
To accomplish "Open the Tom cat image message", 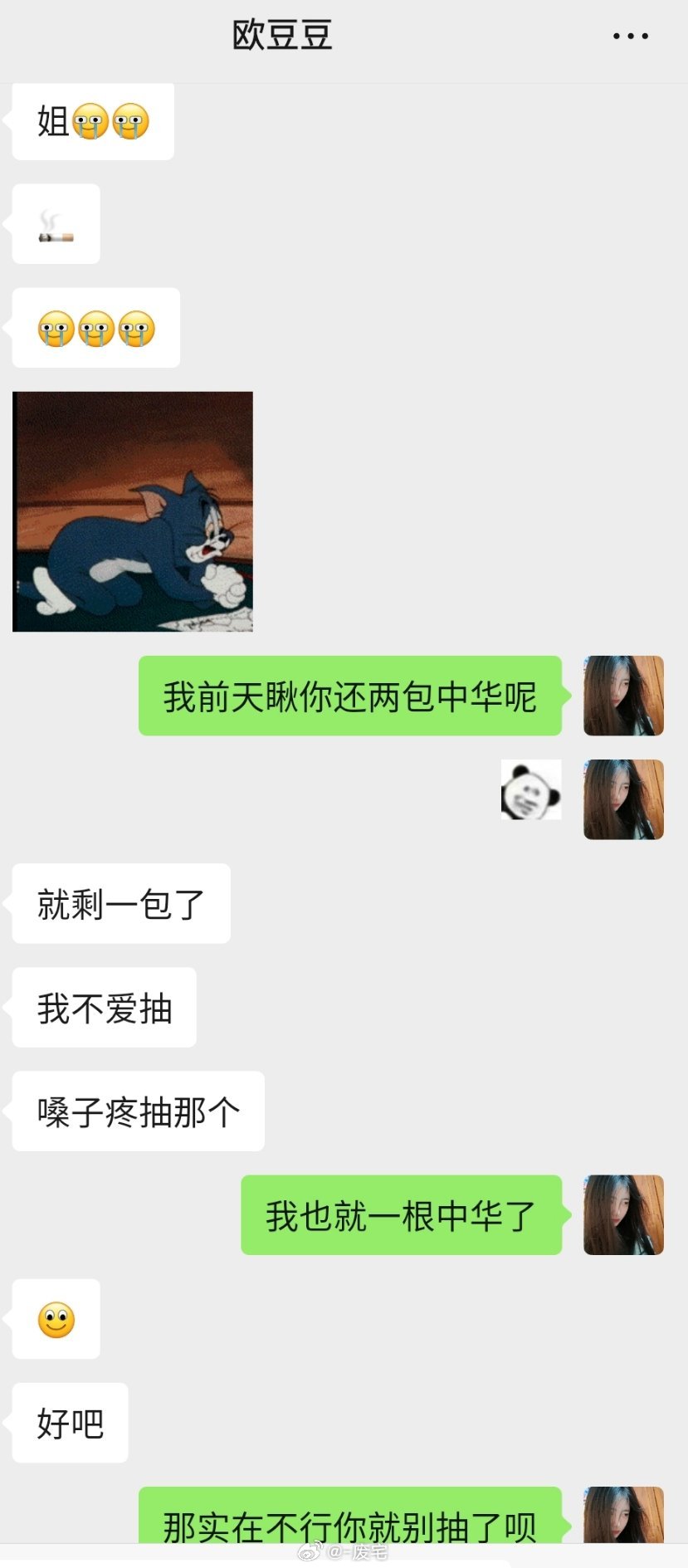I will pyautogui.click(x=133, y=511).
